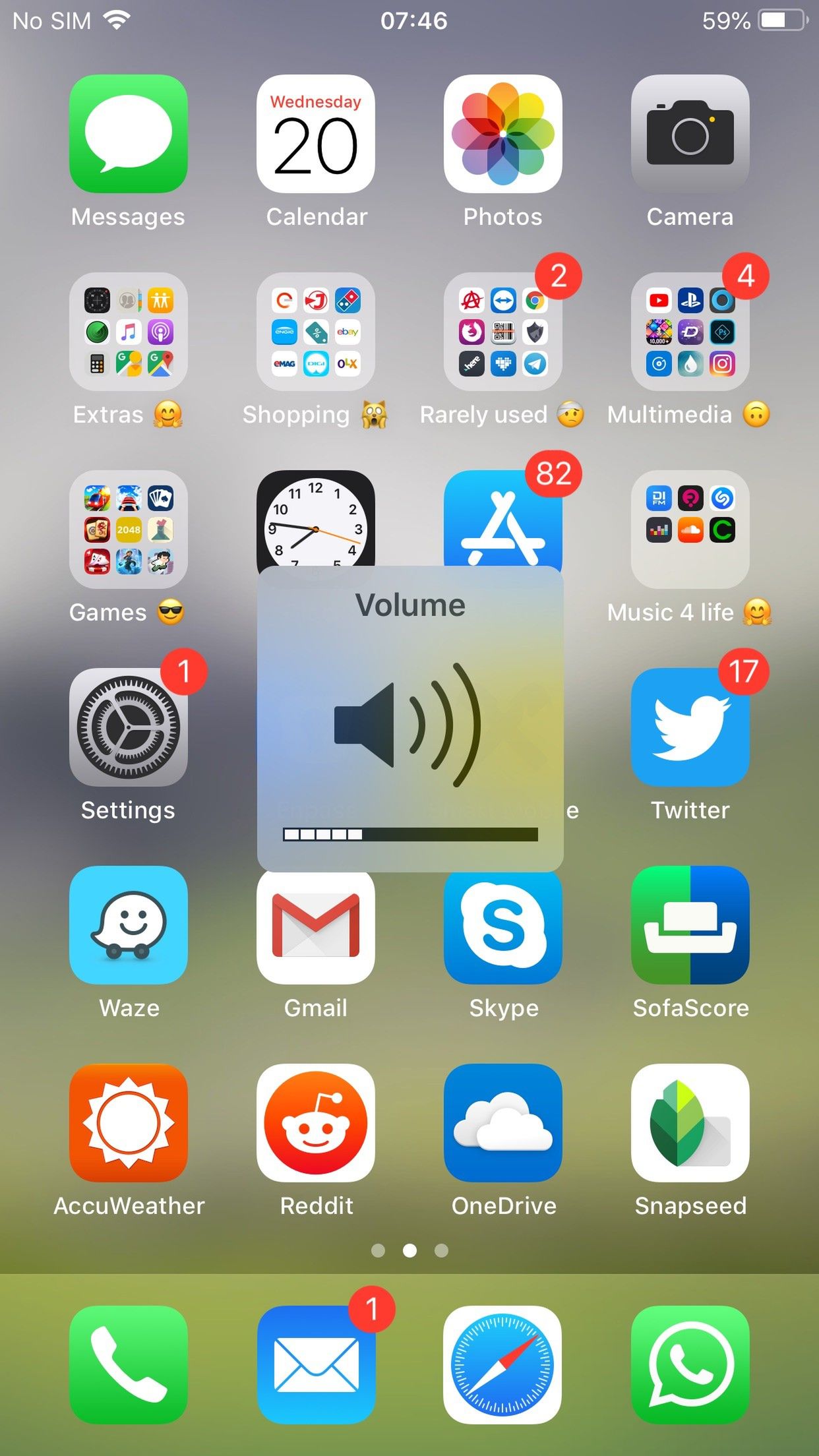Check AccuWeather
The image size is (819, 1456).
[x=129, y=1123]
